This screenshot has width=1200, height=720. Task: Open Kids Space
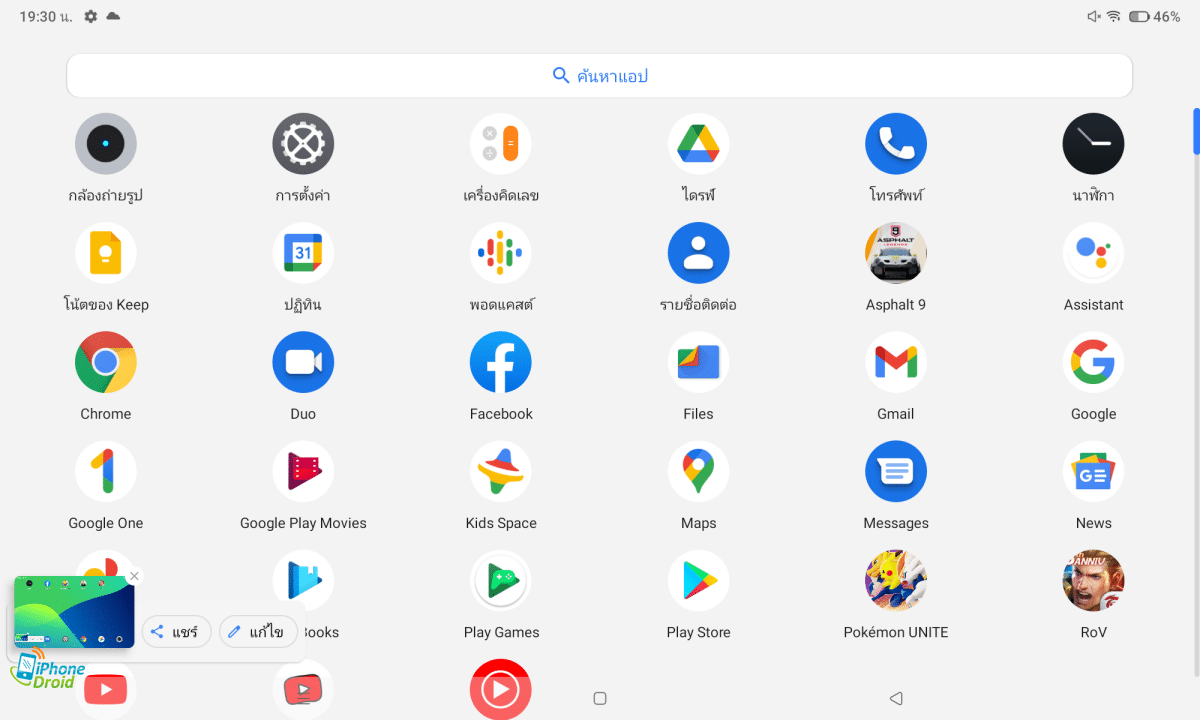click(501, 471)
